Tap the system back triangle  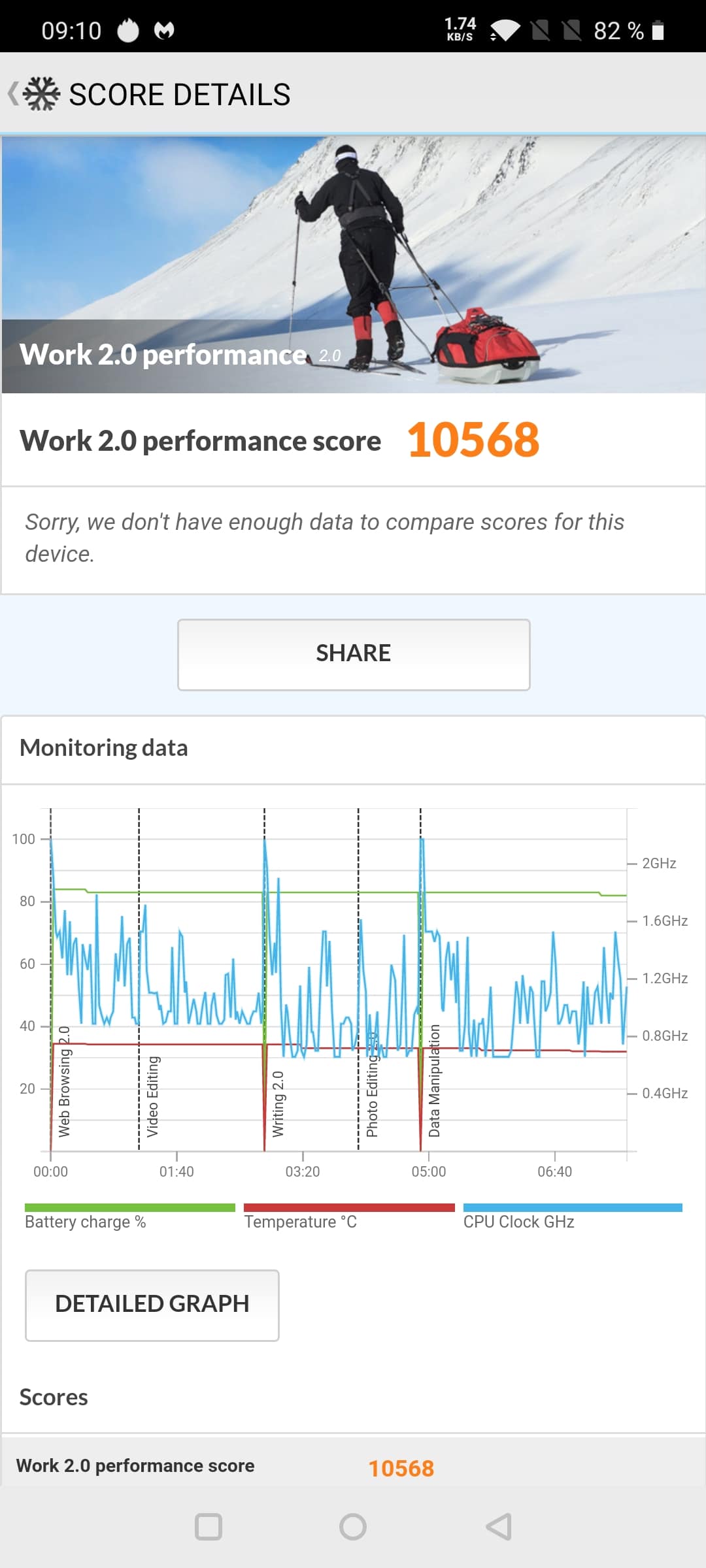pos(499,1527)
